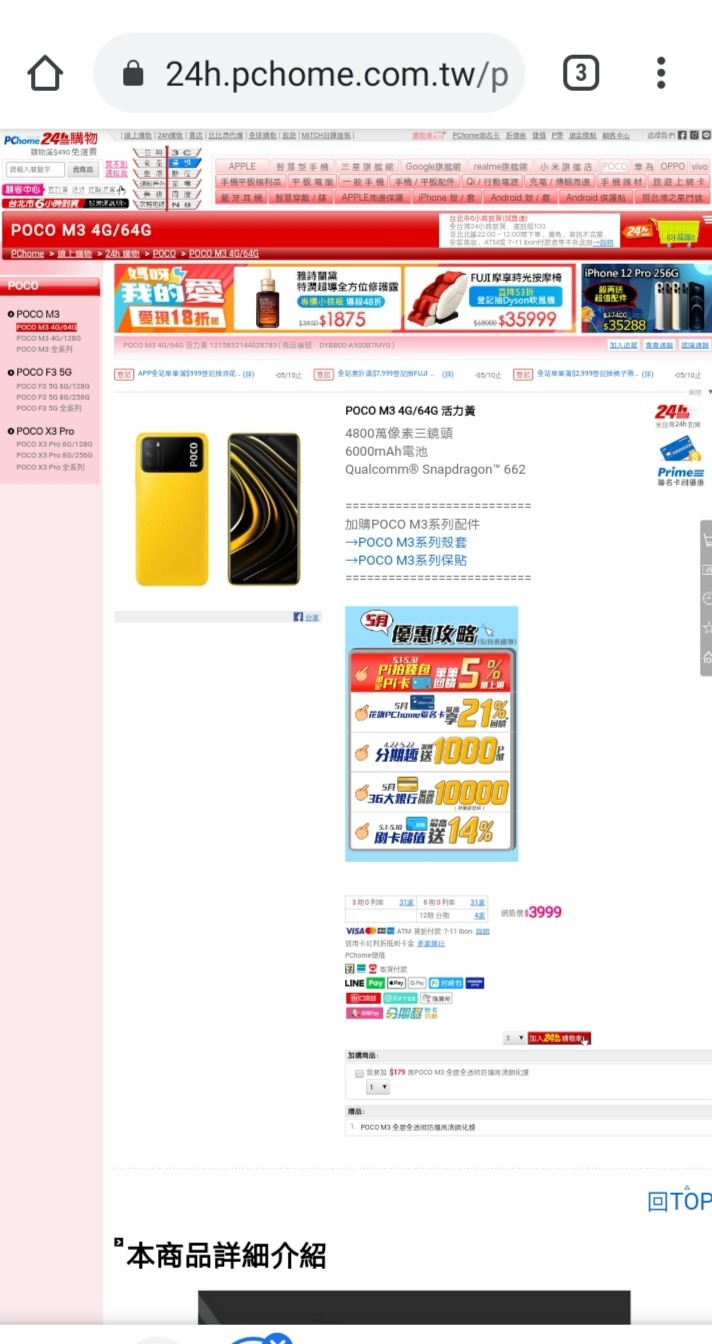
Task: Open Chrome's overflow menu
Action: [661, 73]
